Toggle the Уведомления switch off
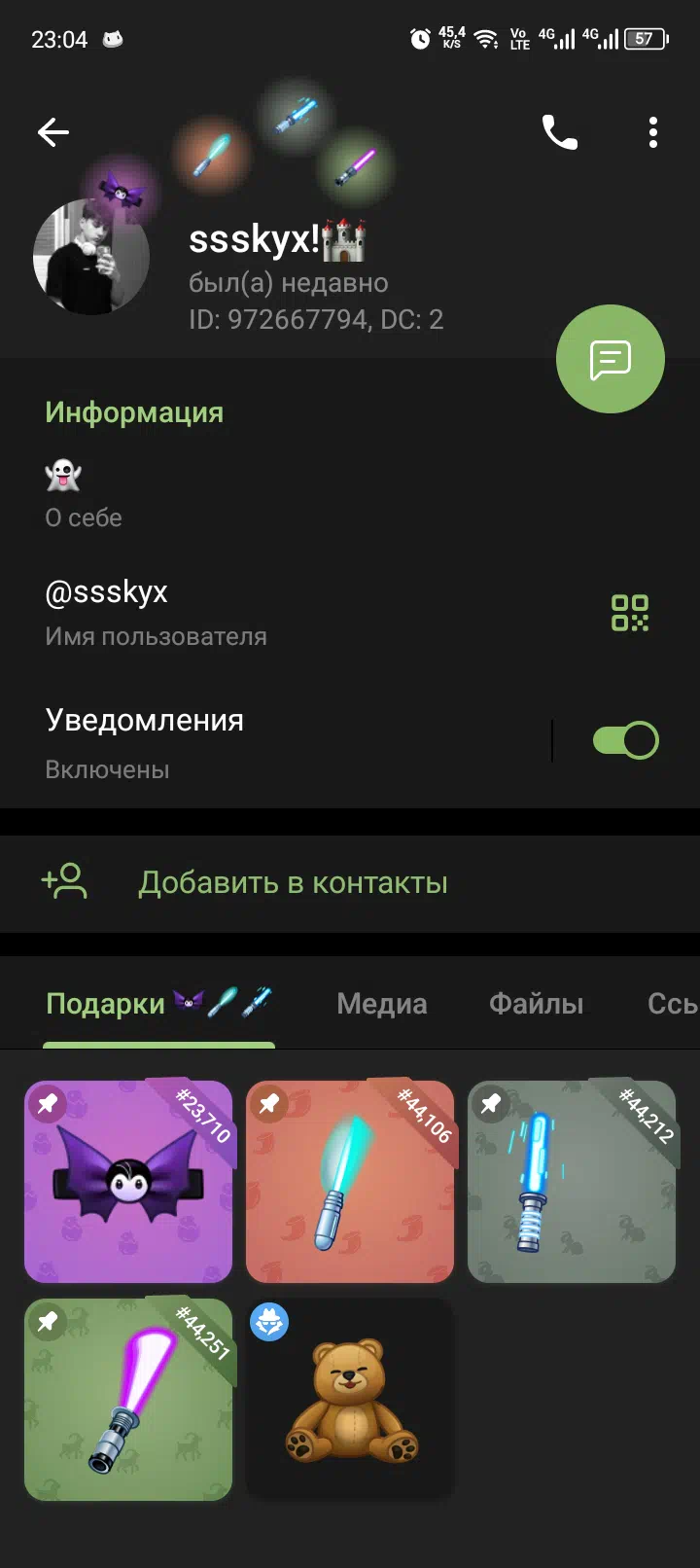The image size is (700, 1568). point(626,741)
